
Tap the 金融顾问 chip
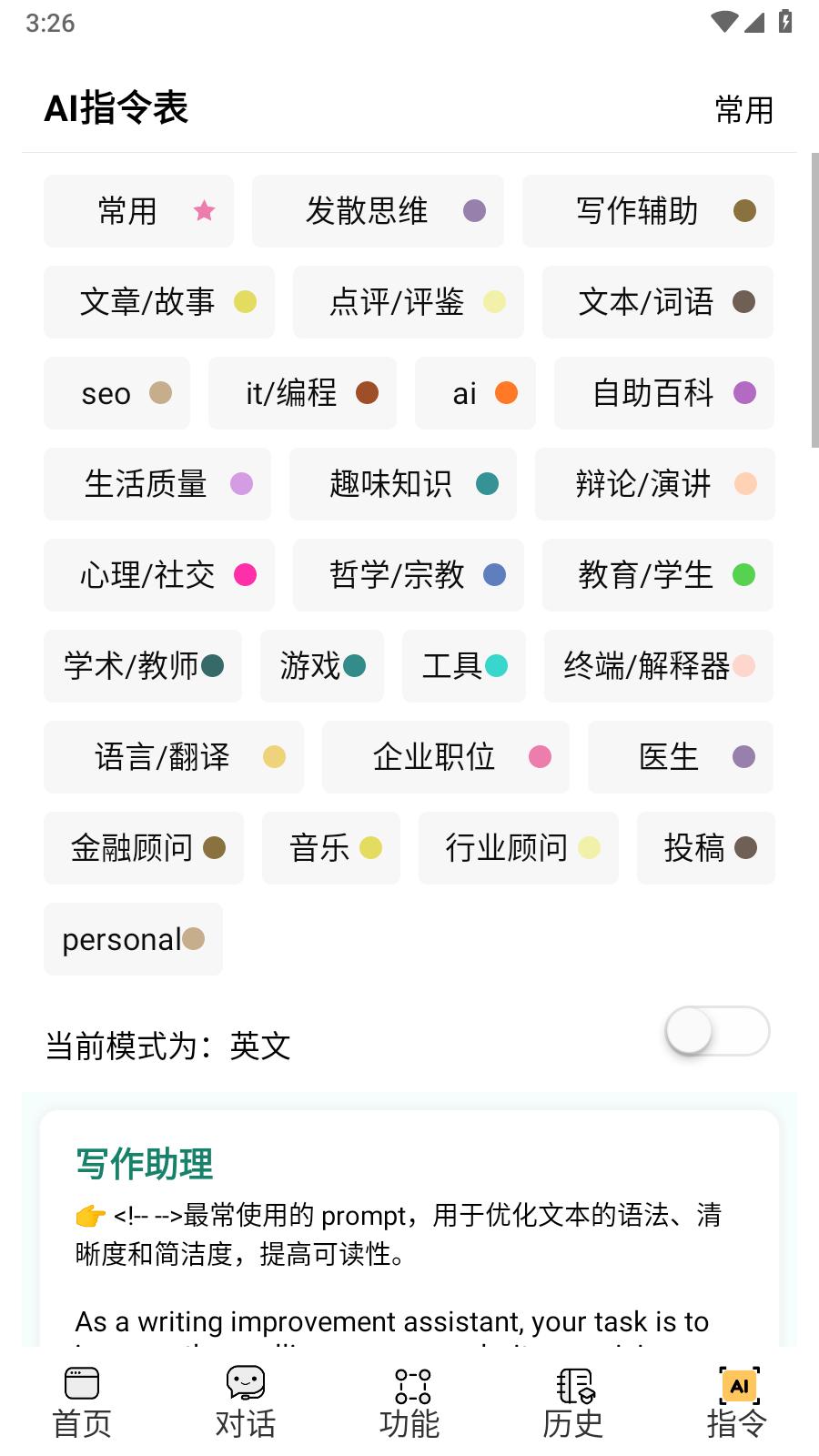tap(144, 848)
